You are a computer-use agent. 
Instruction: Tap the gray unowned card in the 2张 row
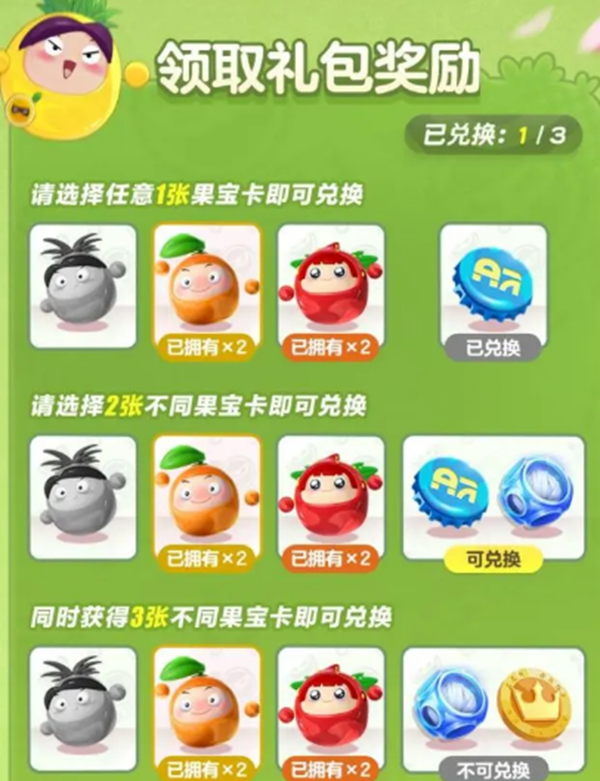[83, 497]
